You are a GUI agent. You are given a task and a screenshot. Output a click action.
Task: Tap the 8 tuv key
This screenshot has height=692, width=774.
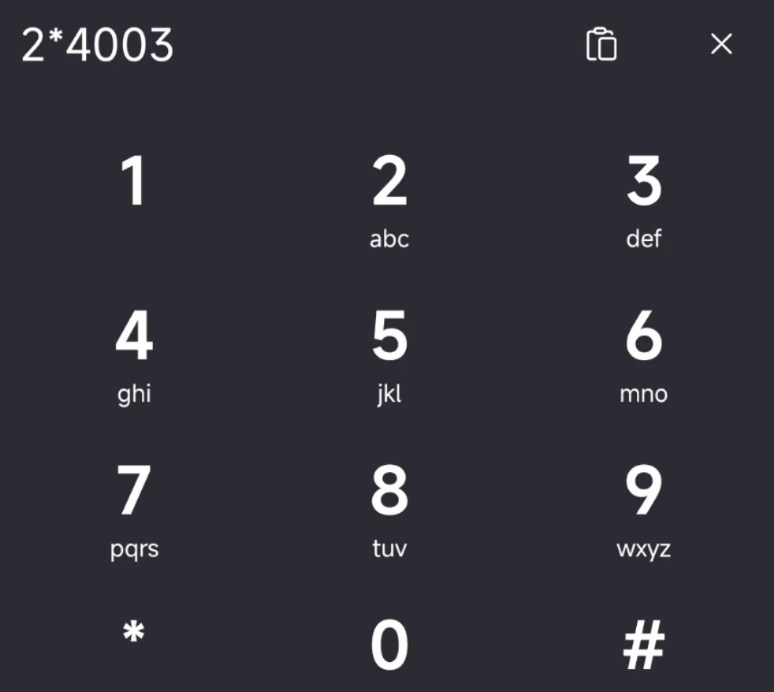[x=389, y=510]
